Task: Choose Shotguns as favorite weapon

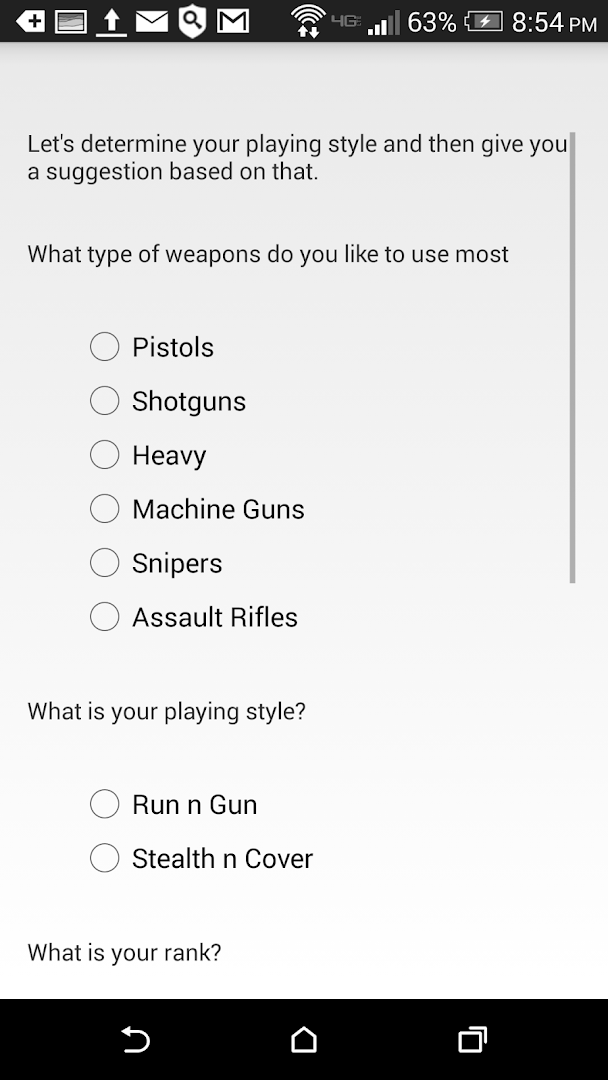Action: (x=105, y=401)
